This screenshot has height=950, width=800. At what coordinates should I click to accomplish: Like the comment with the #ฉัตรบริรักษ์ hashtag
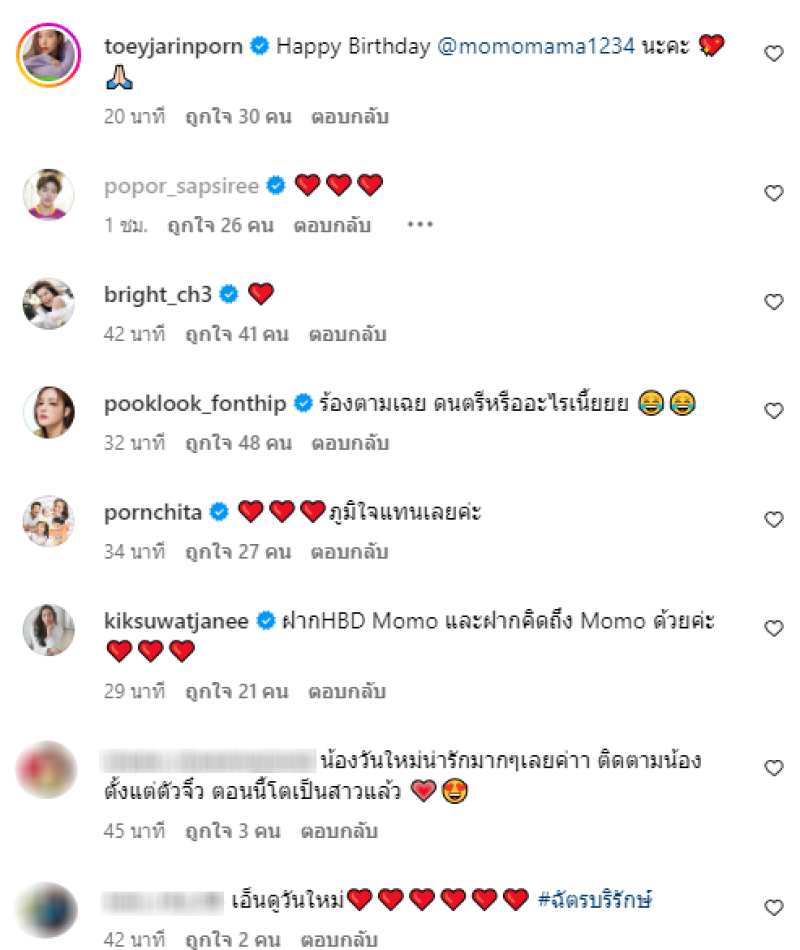point(773,907)
